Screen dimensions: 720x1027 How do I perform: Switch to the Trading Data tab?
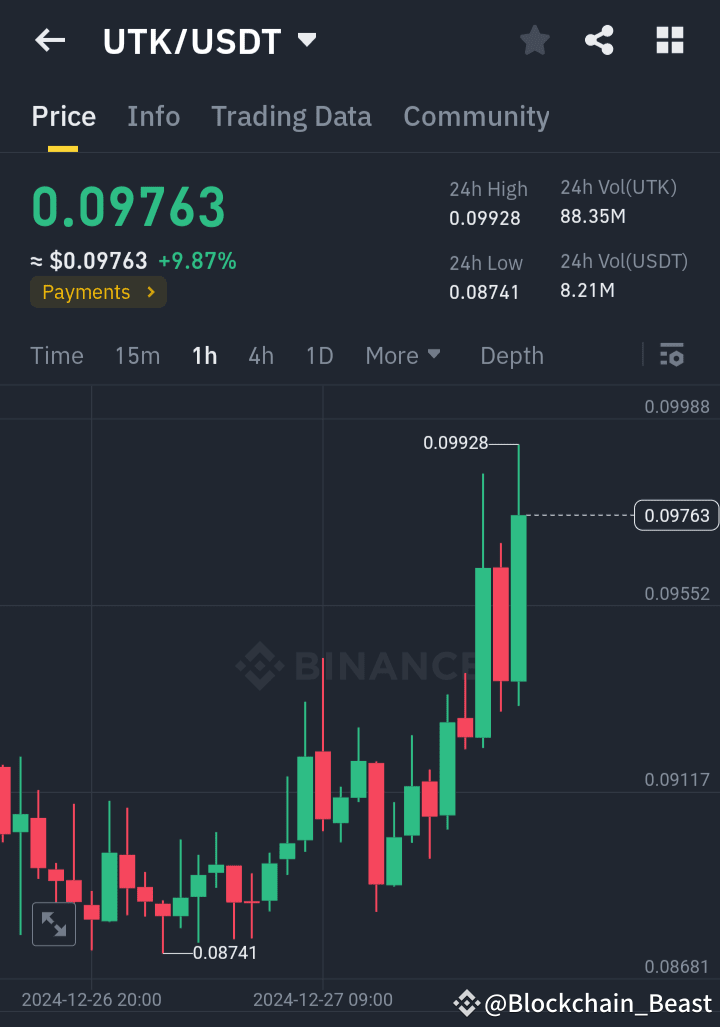[291, 116]
